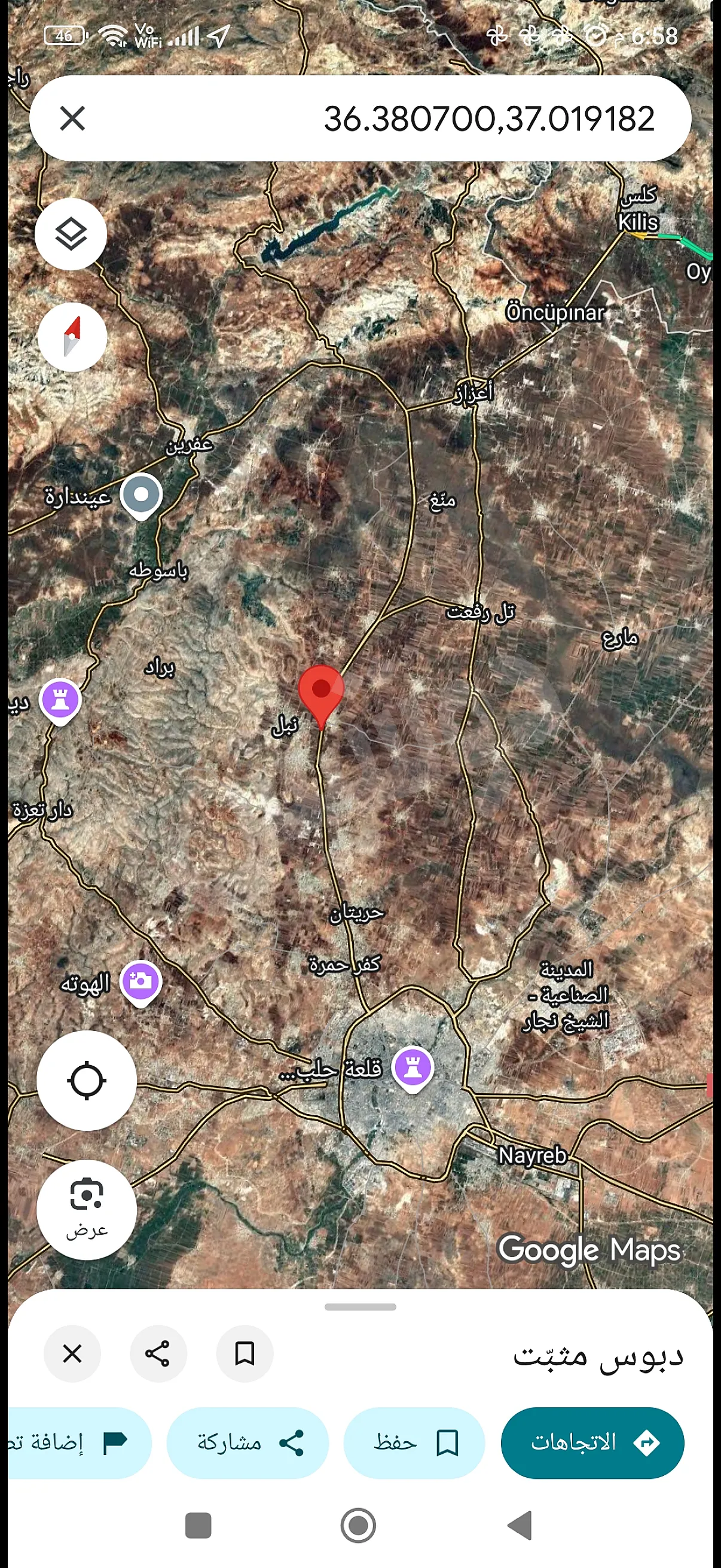This screenshot has height=1568, width=721.
Task: Clear the coordinates search with the X
Action: click(72, 118)
